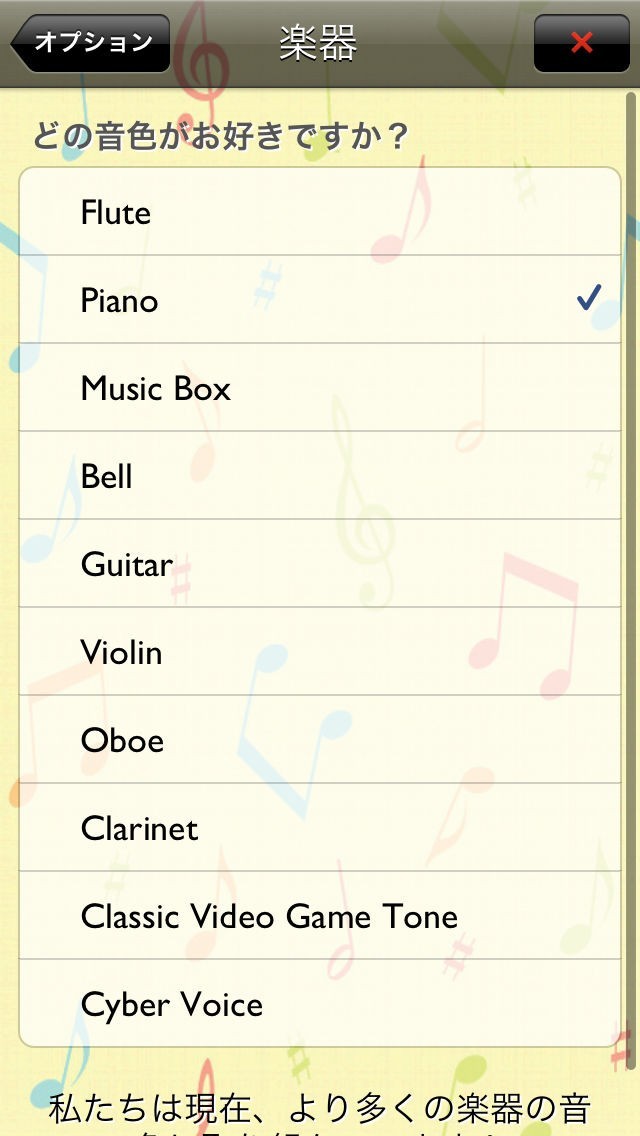Screen dimensions: 640x1136
Task: Choose Clarinet as the instrument
Action: 320,828
